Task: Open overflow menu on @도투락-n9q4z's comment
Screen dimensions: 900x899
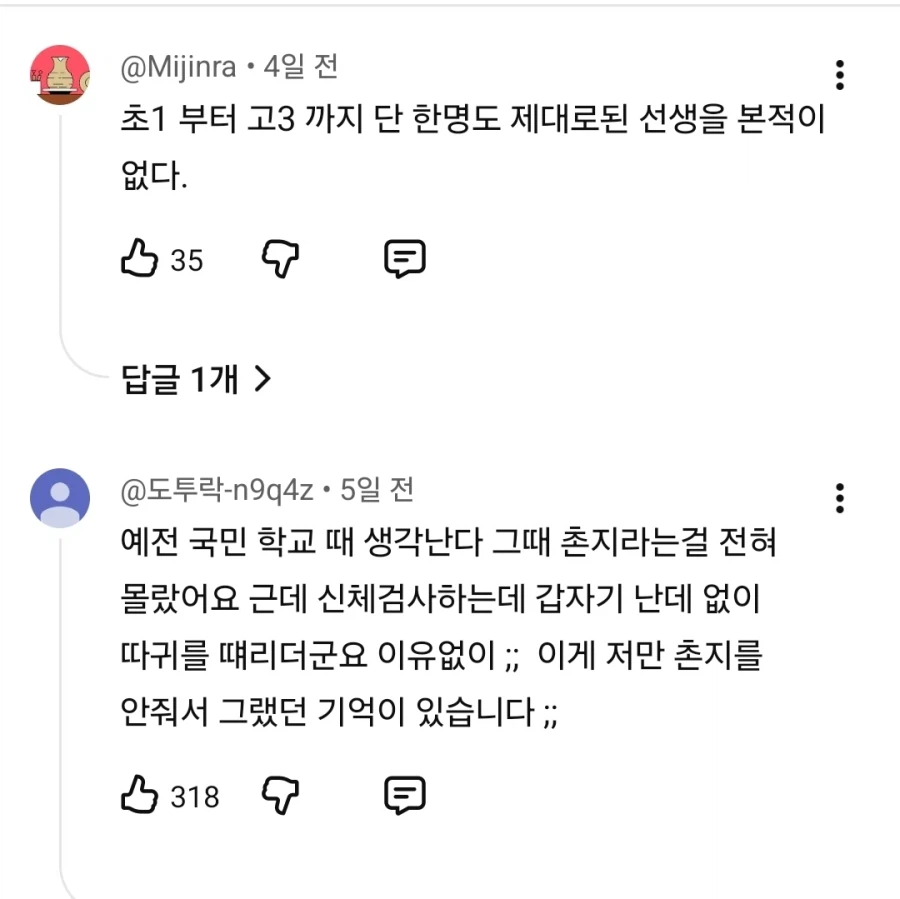Action: click(840, 497)
